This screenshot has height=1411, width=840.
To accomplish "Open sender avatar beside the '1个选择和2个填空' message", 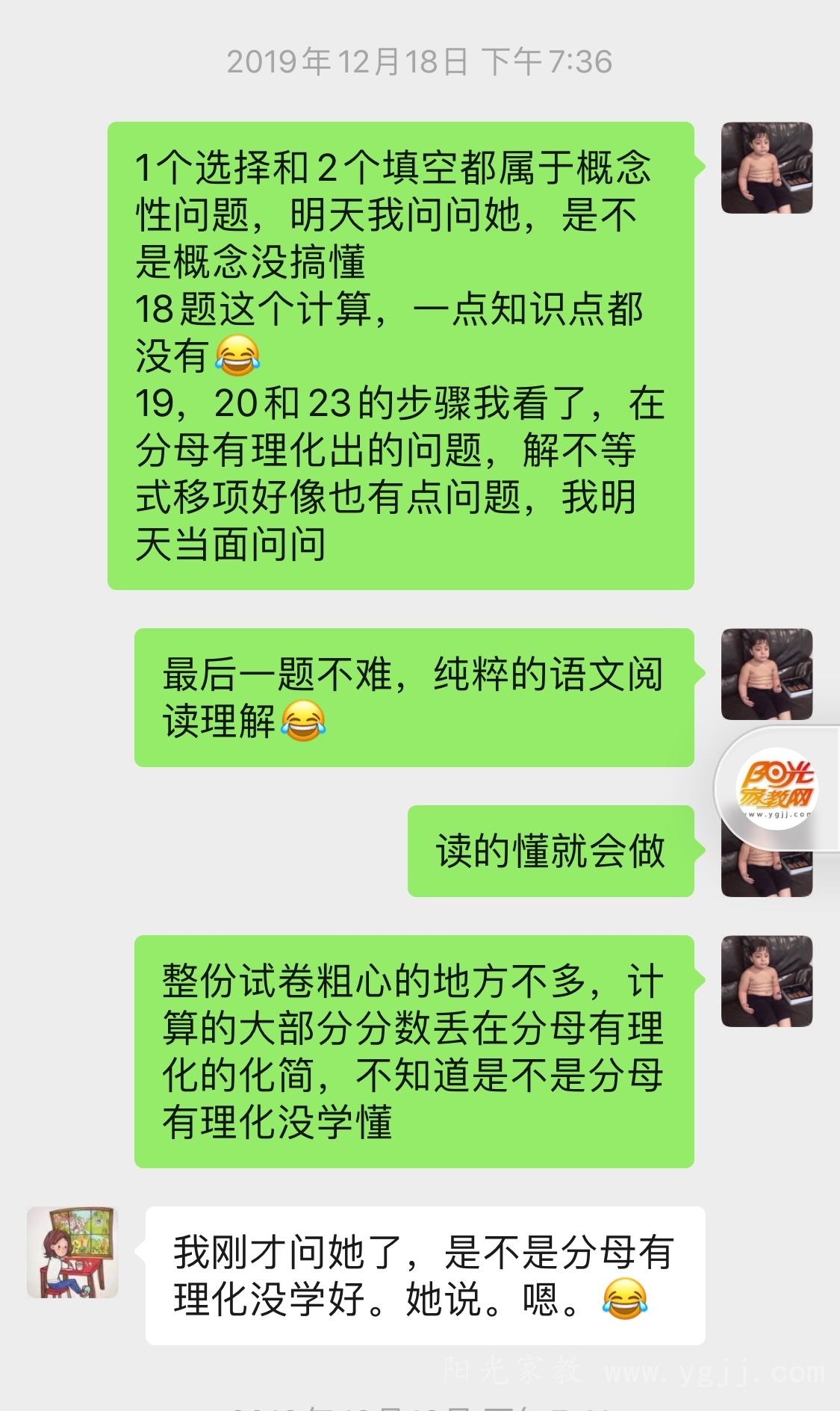I will pos(766,168).
